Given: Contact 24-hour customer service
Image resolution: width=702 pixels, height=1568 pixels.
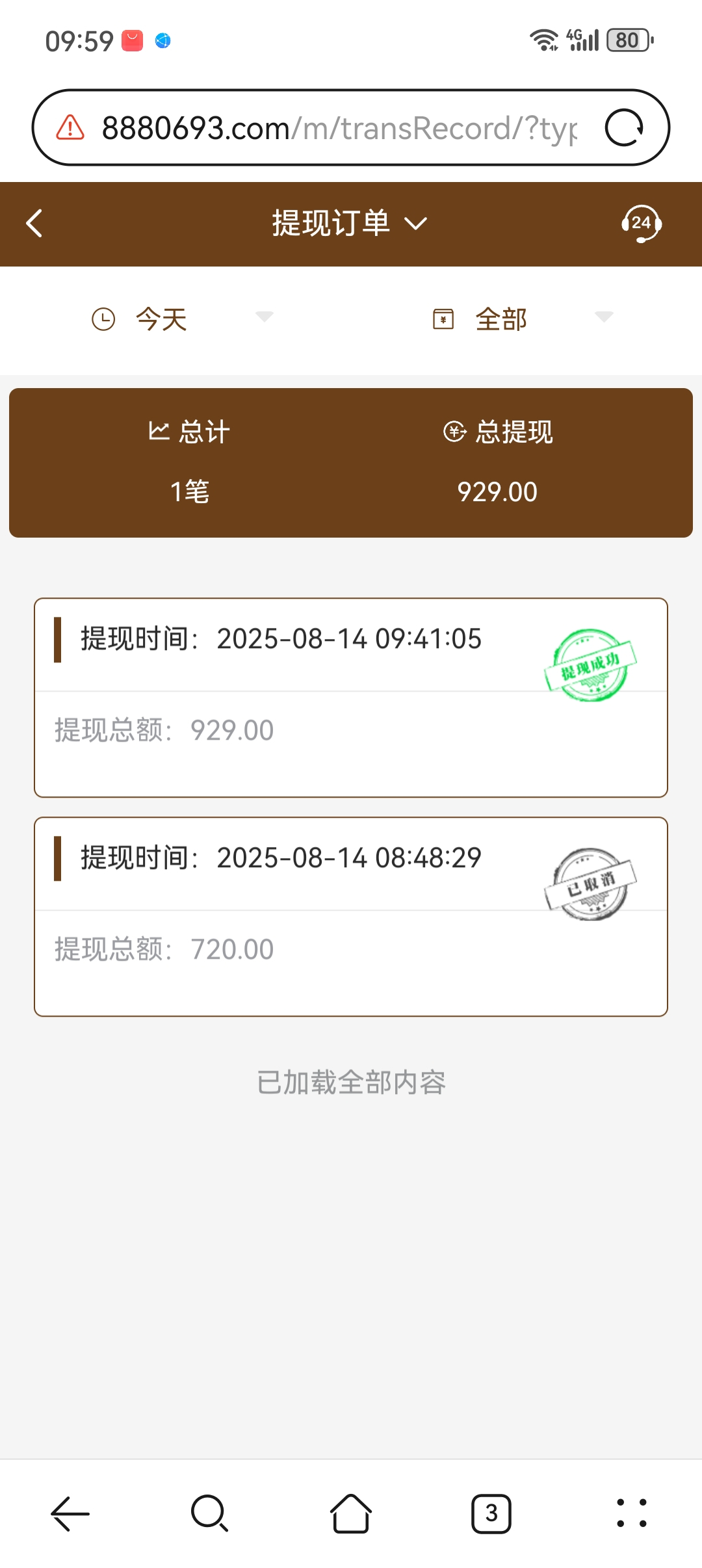Looking at the screenshot, I should click(x=641, y=224).
